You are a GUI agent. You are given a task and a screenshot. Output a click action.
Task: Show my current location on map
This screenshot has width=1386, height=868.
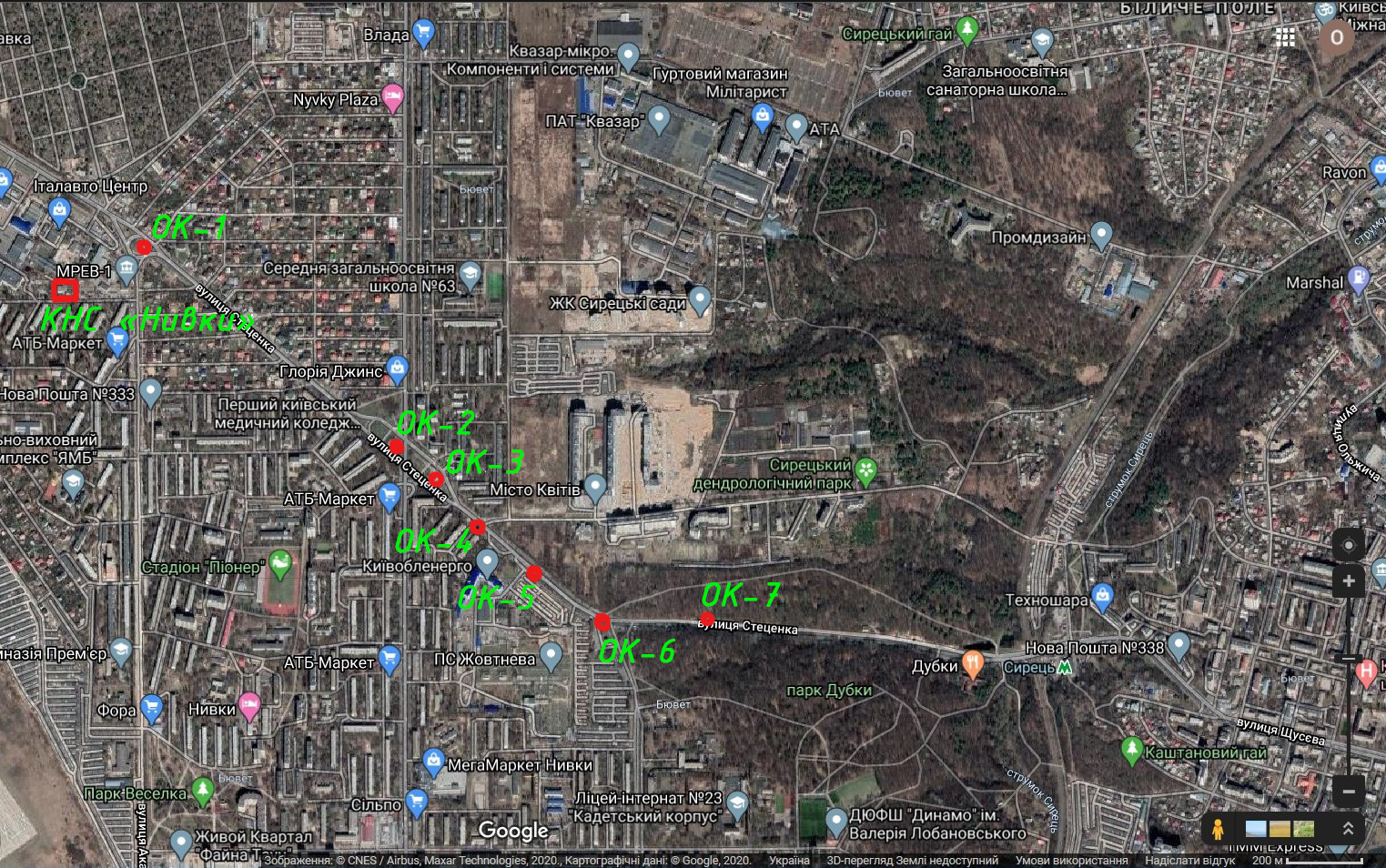(x=1349, y=545)
